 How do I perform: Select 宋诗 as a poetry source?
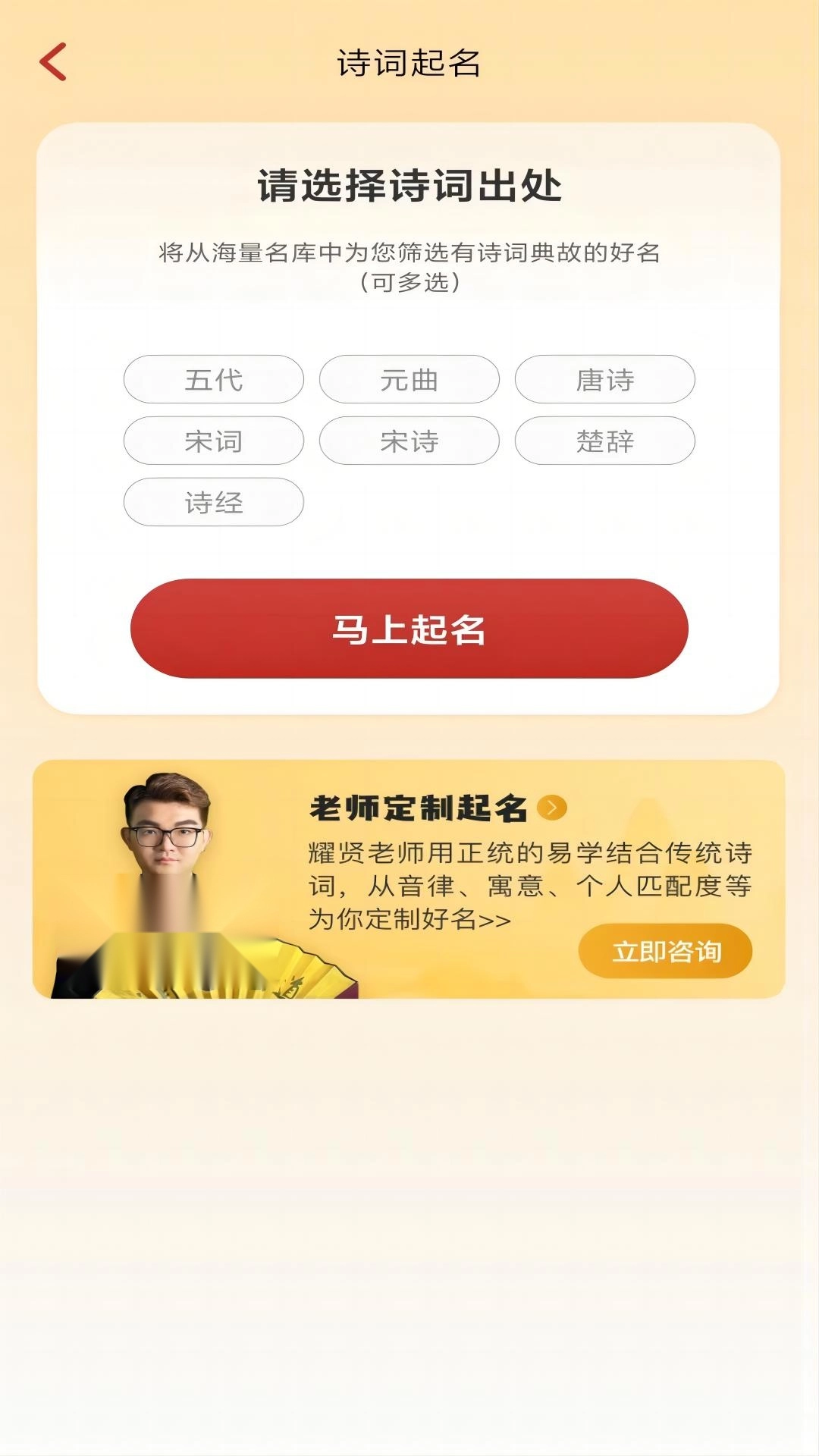pyautogui.click(x=409, y=442)
